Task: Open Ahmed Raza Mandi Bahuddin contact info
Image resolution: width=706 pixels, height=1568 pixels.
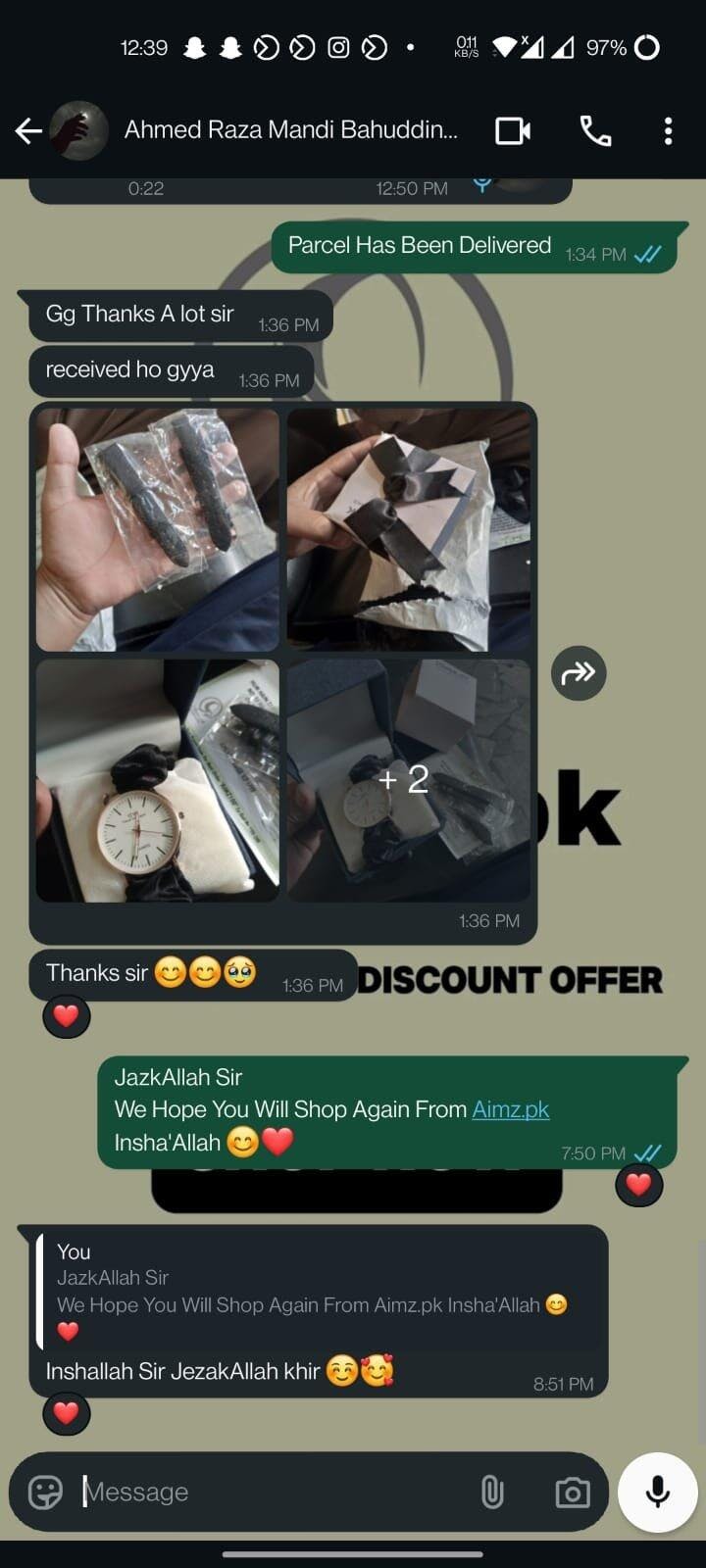Action: pos(290,130)
